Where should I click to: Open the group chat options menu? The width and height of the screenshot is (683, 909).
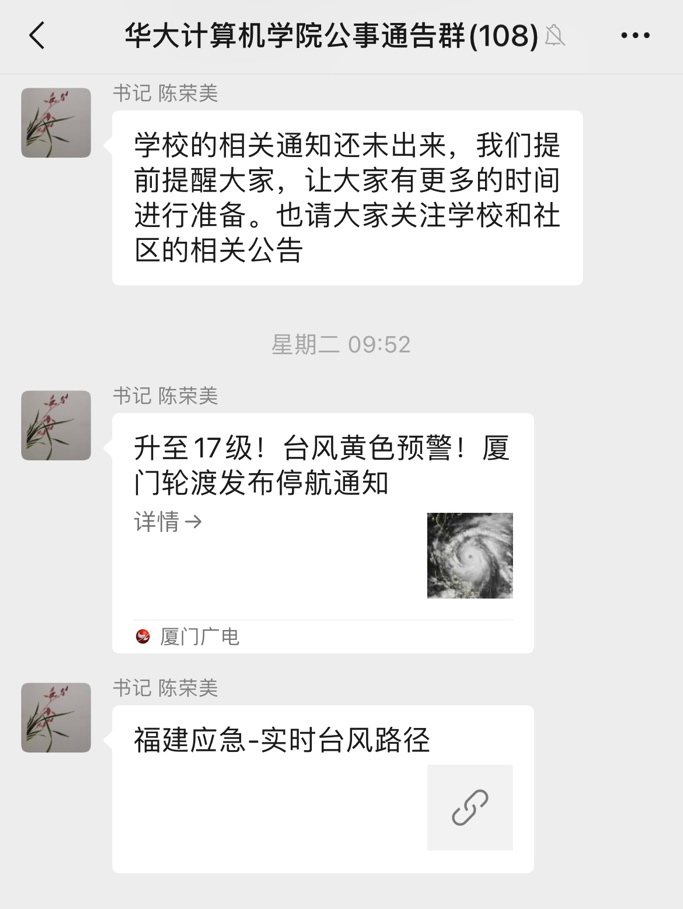[635, 37]
